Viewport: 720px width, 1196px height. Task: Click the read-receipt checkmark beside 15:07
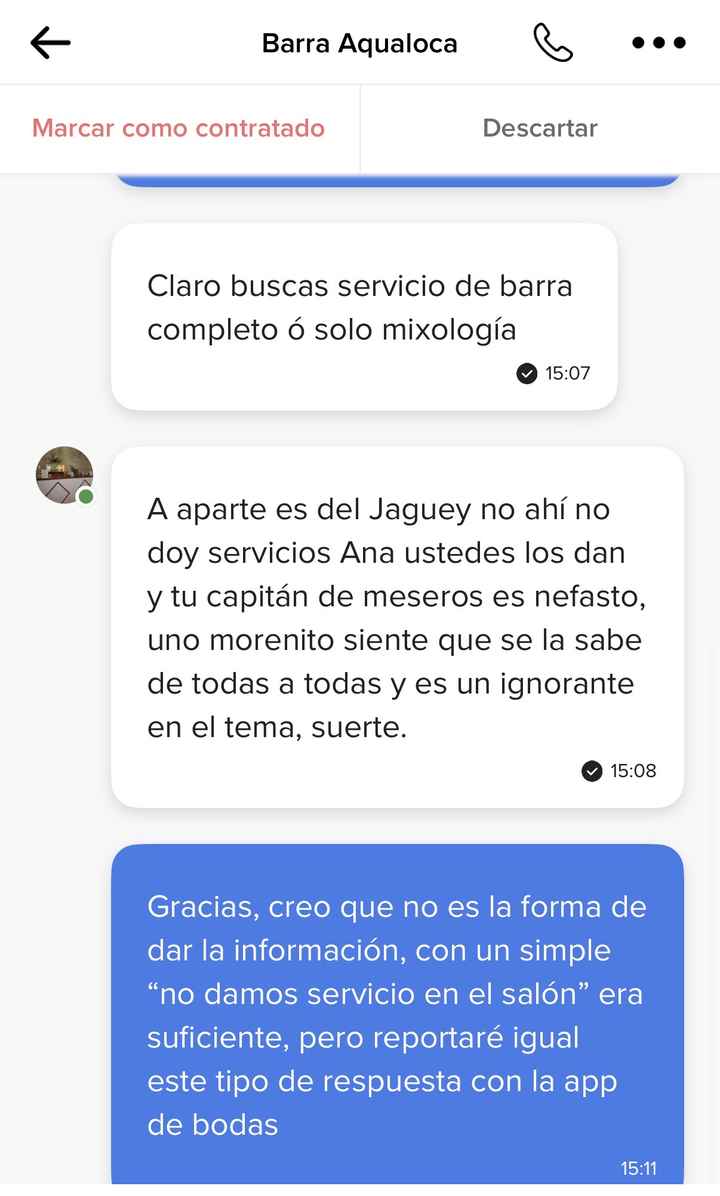point(527,373)
